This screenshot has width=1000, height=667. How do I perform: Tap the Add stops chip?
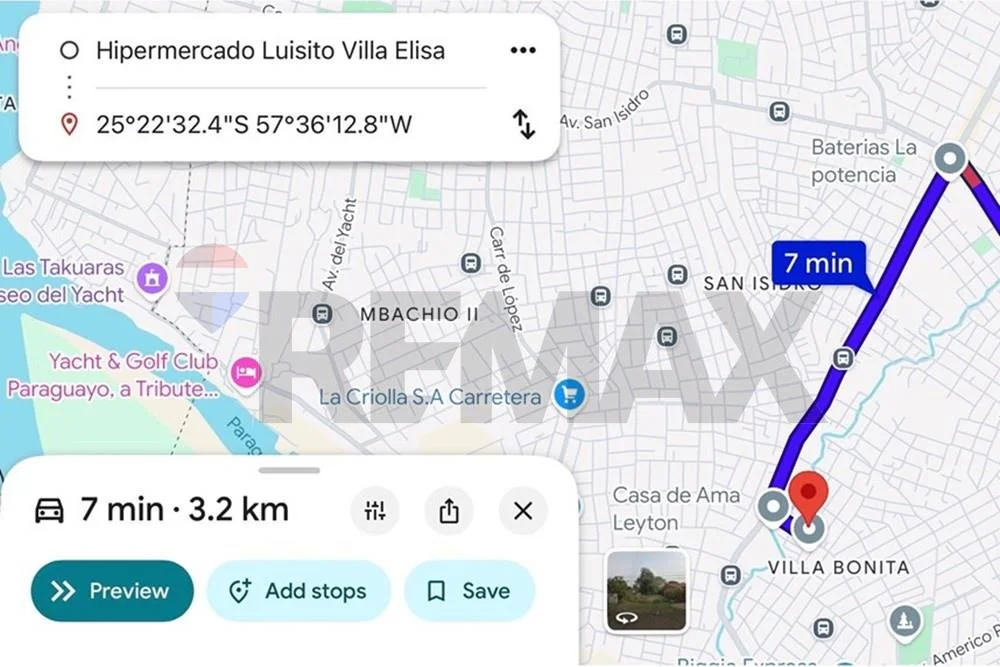pos(299,591)
